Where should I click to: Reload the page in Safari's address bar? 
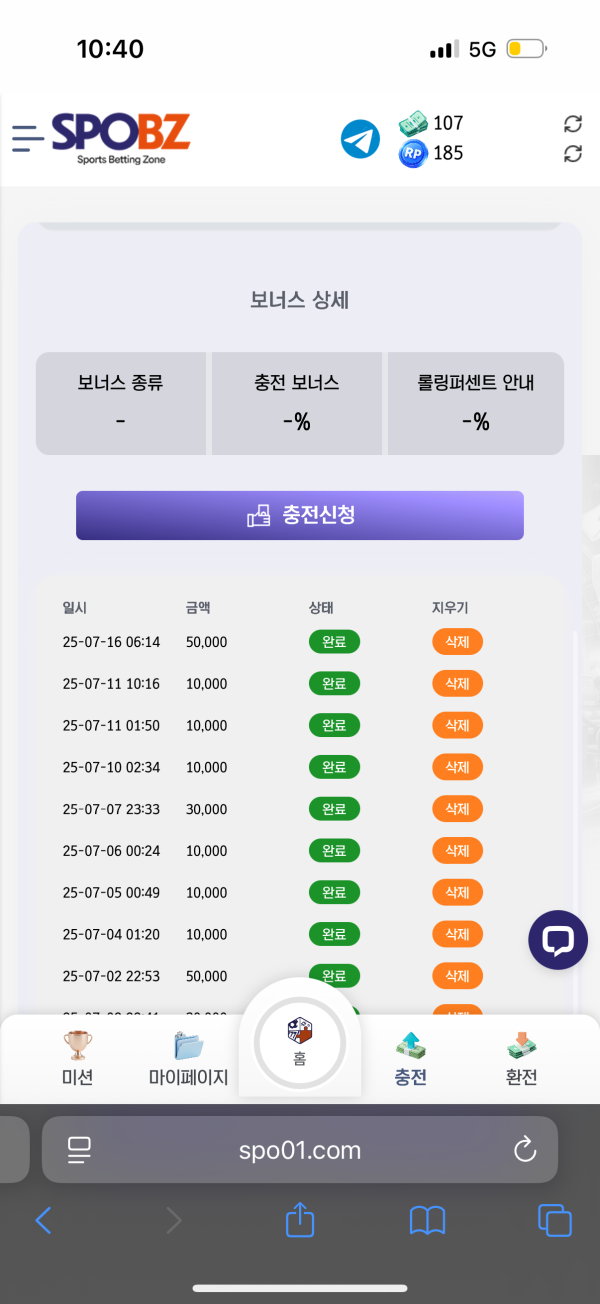(x=525, y=1150)
